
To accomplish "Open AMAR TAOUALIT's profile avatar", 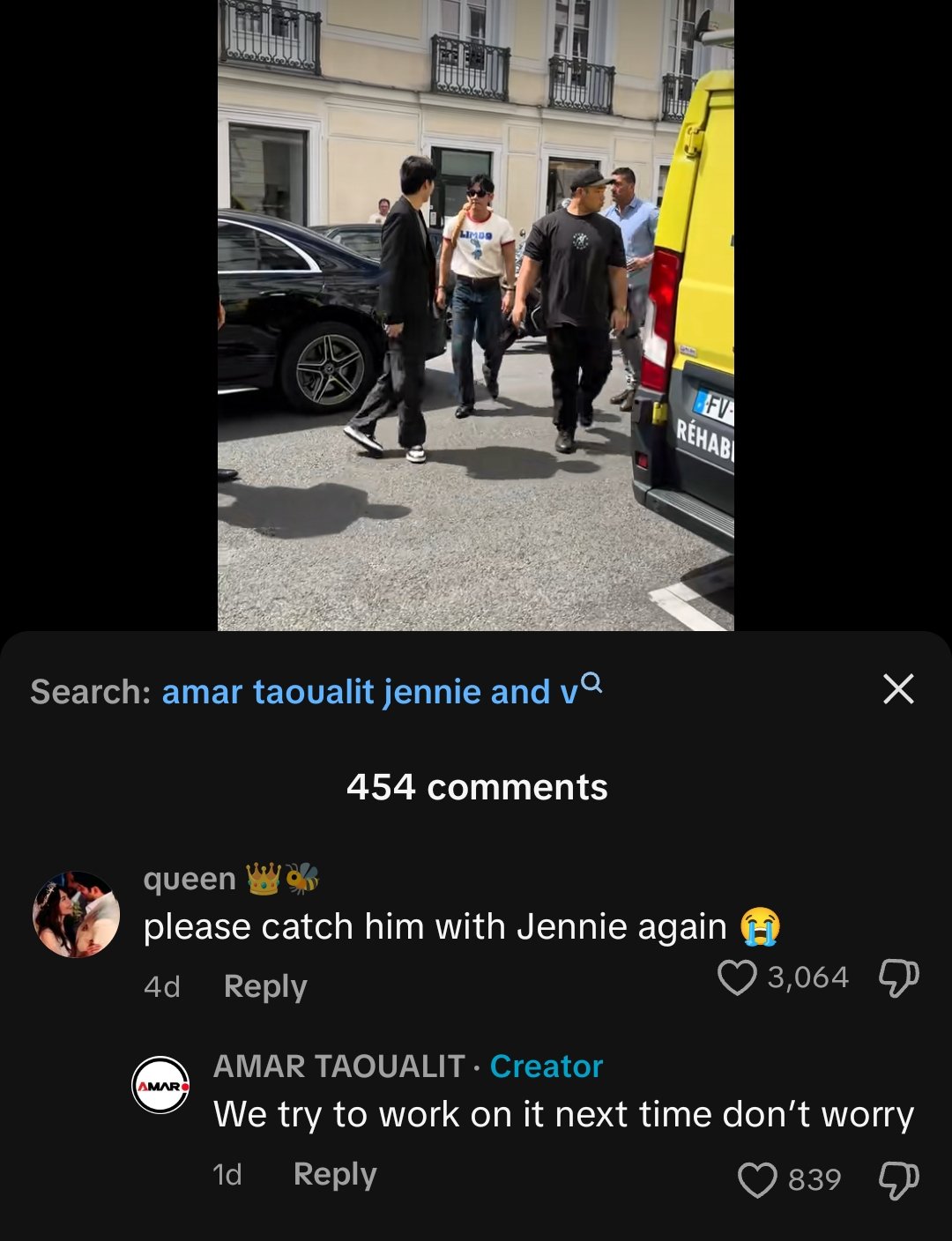I will tap(160, 1085).
